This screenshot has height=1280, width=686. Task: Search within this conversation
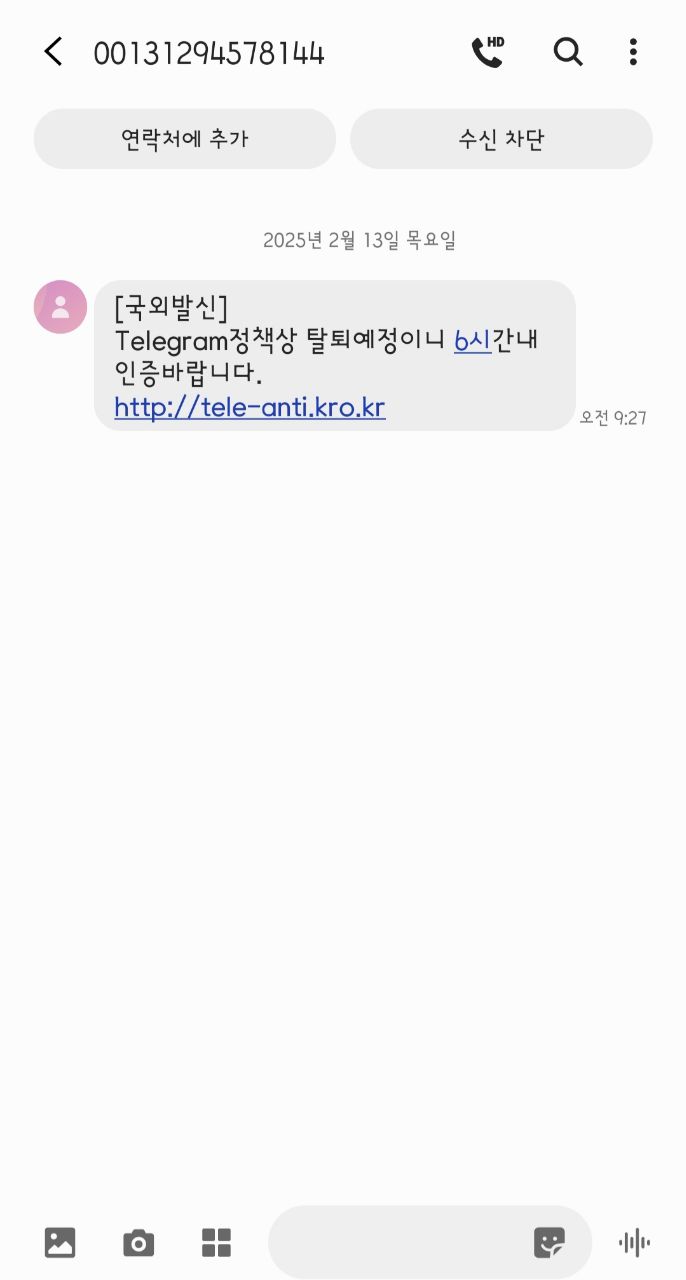(568, 52)
